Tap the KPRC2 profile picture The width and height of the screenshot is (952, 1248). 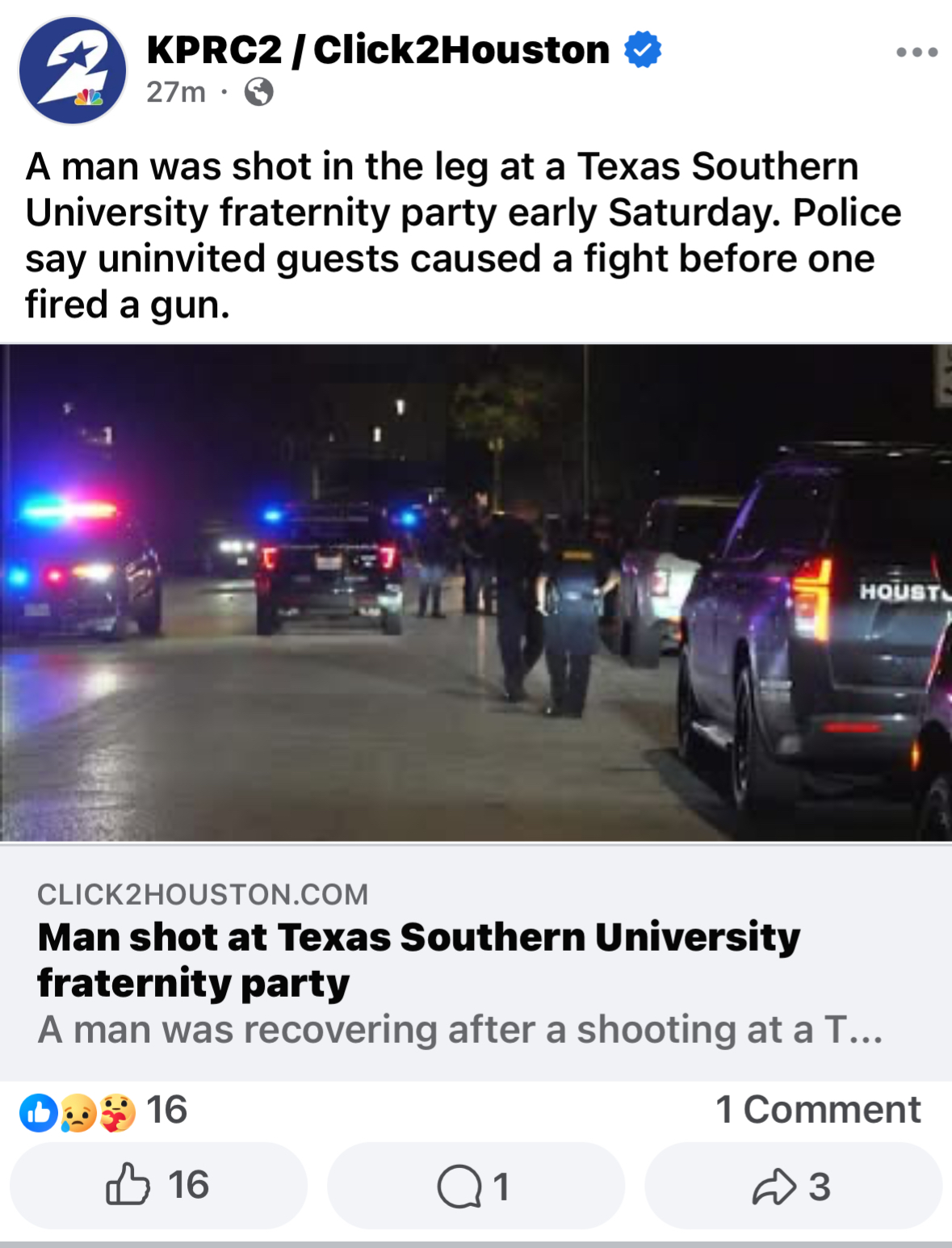[x=73, y=70]
